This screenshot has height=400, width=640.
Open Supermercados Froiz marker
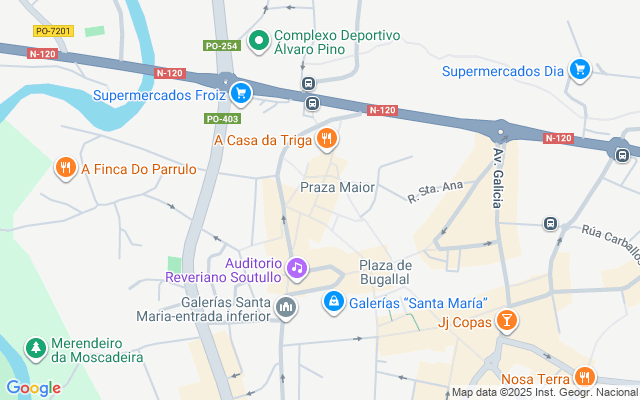(240, 95)
